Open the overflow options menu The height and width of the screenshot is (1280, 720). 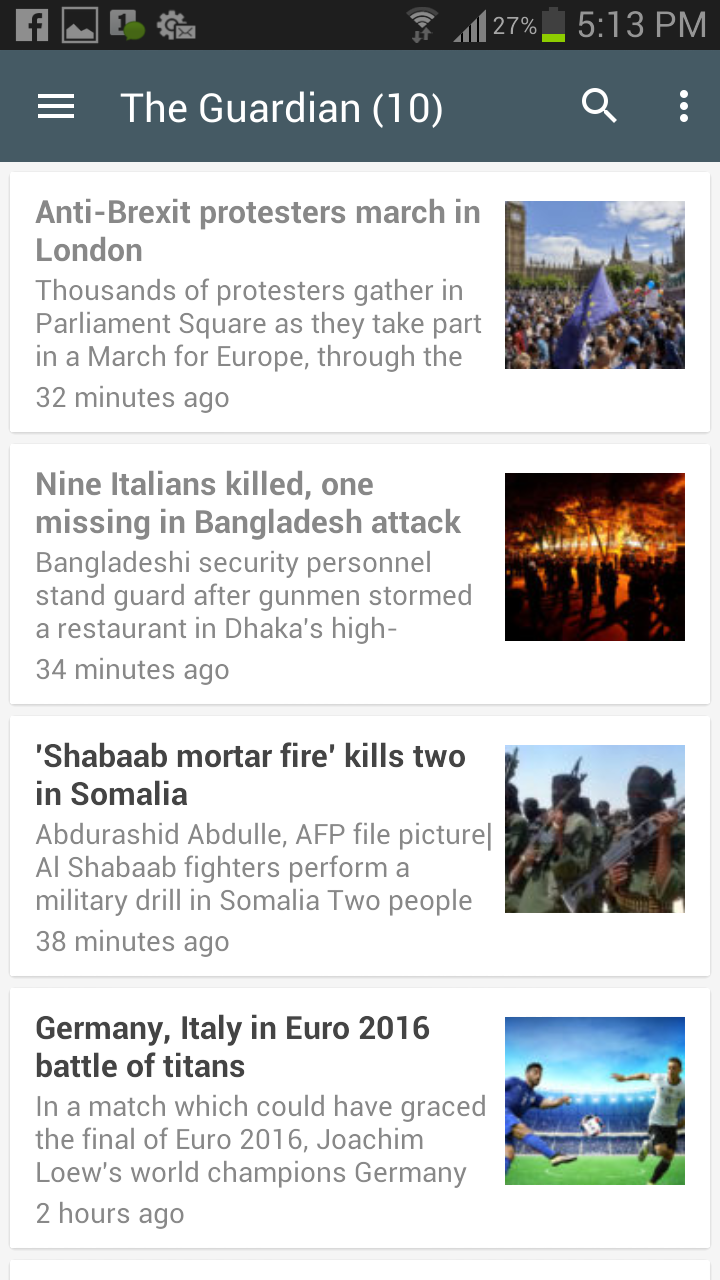coord(684,106)
